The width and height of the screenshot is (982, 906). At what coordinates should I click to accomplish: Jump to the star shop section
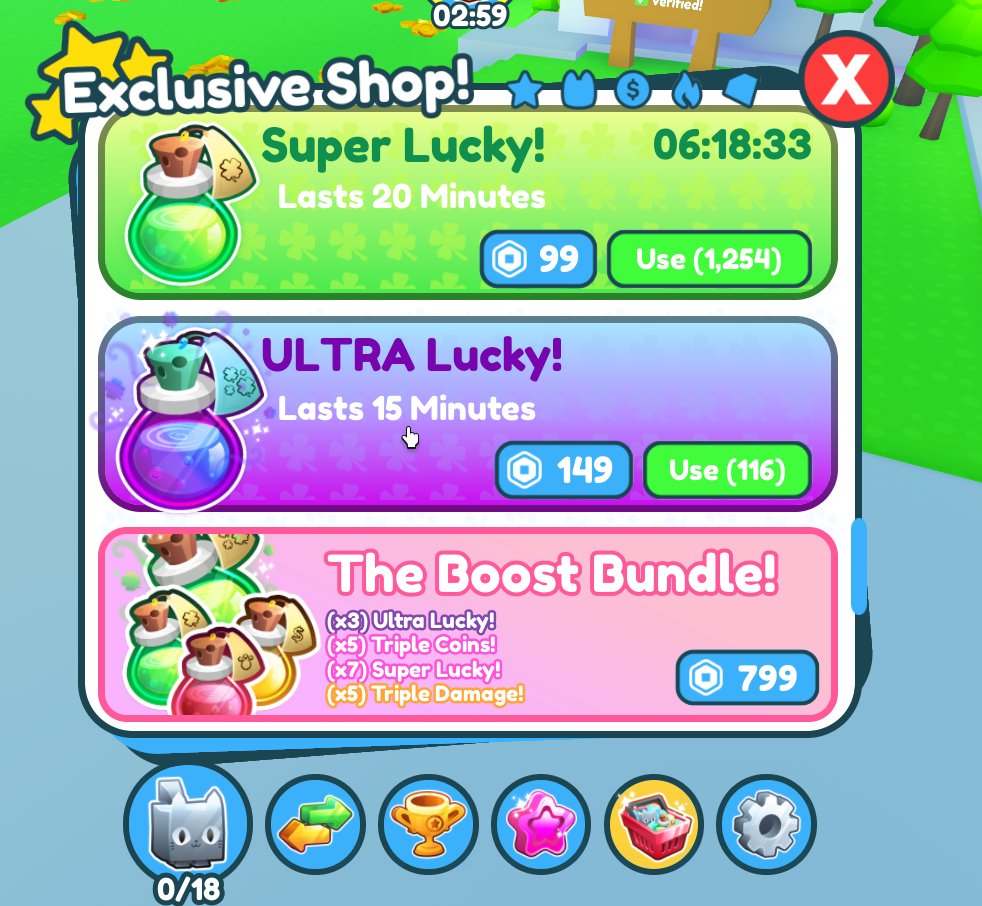pyautogui.click(x=525, y=92)
